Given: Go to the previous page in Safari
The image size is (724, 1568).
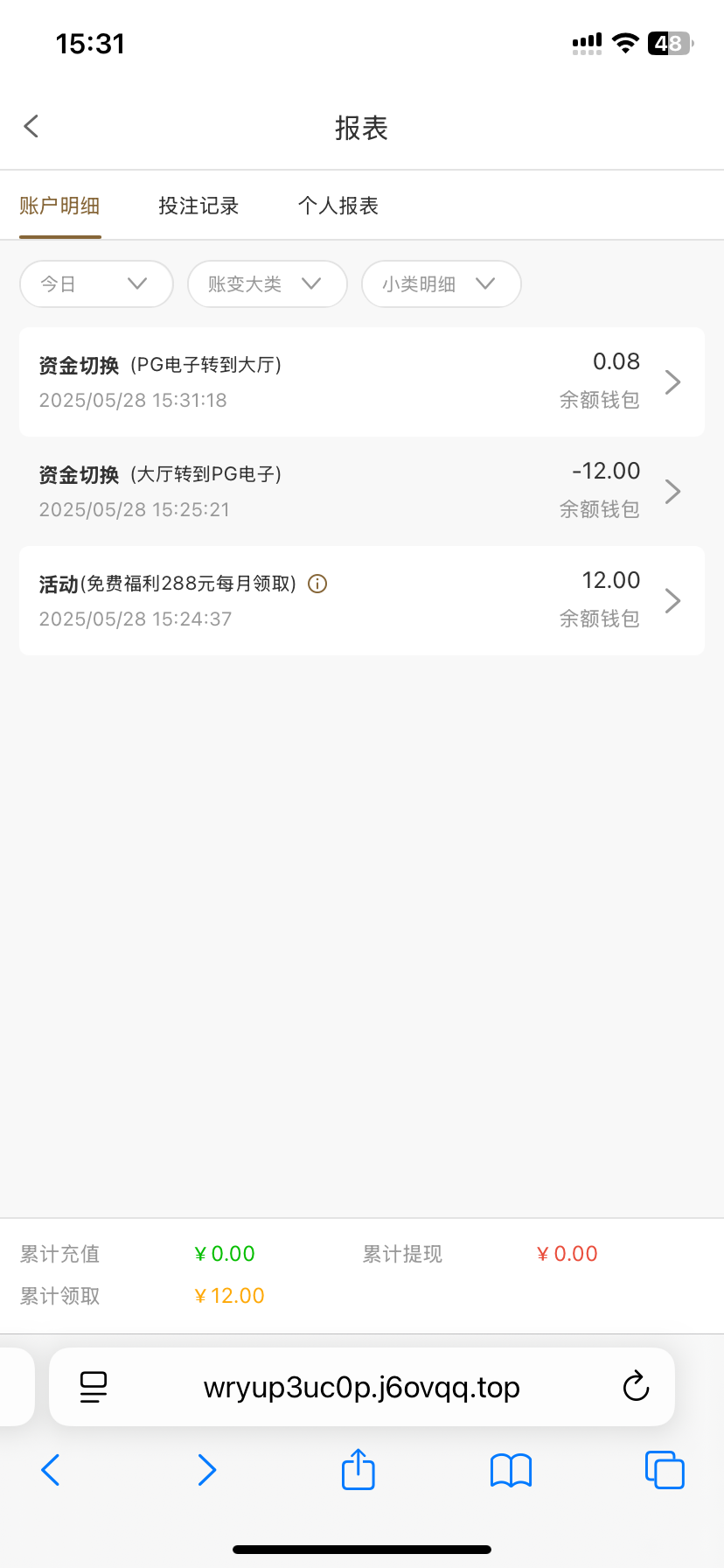Looking at the screenshot, I should pos(51,1470).
